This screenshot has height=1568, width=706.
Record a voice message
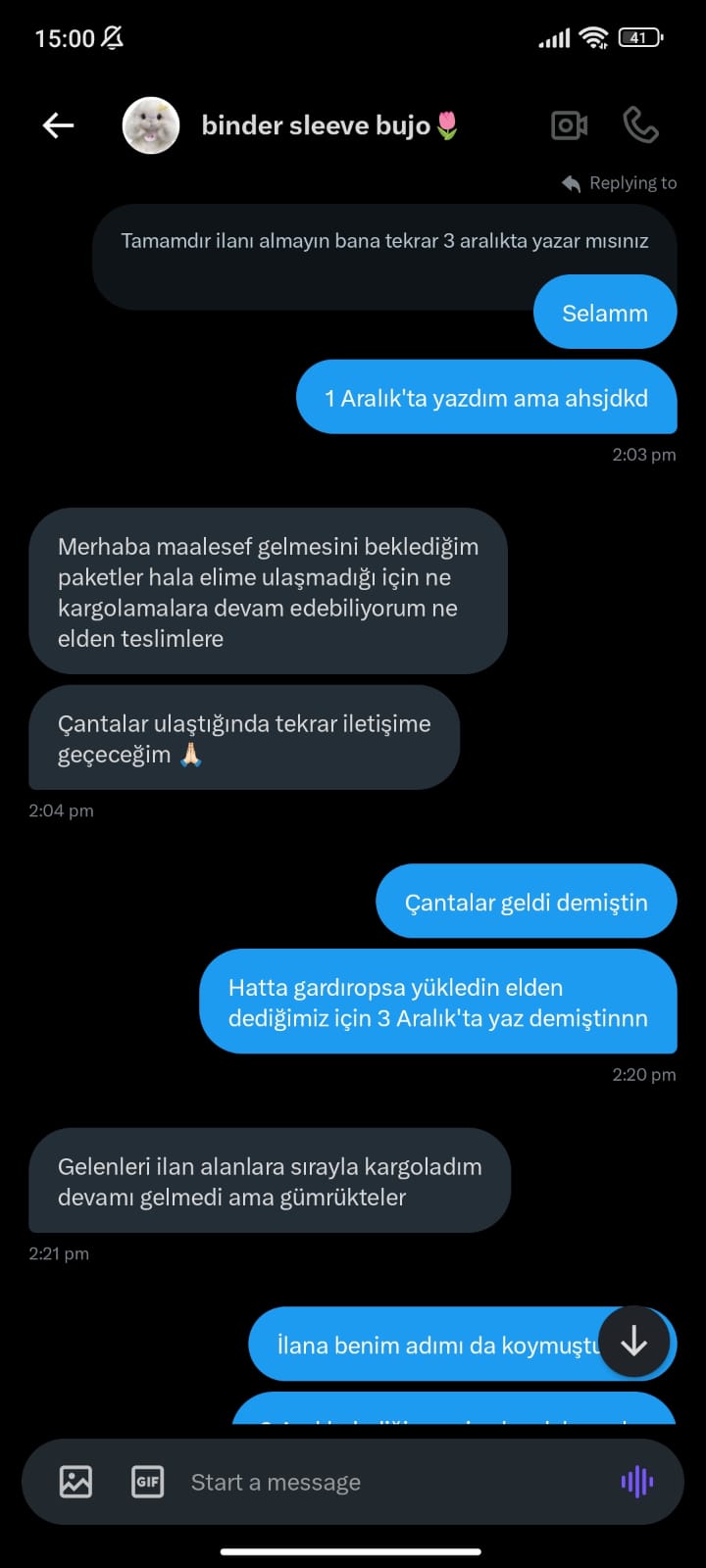636,1482
